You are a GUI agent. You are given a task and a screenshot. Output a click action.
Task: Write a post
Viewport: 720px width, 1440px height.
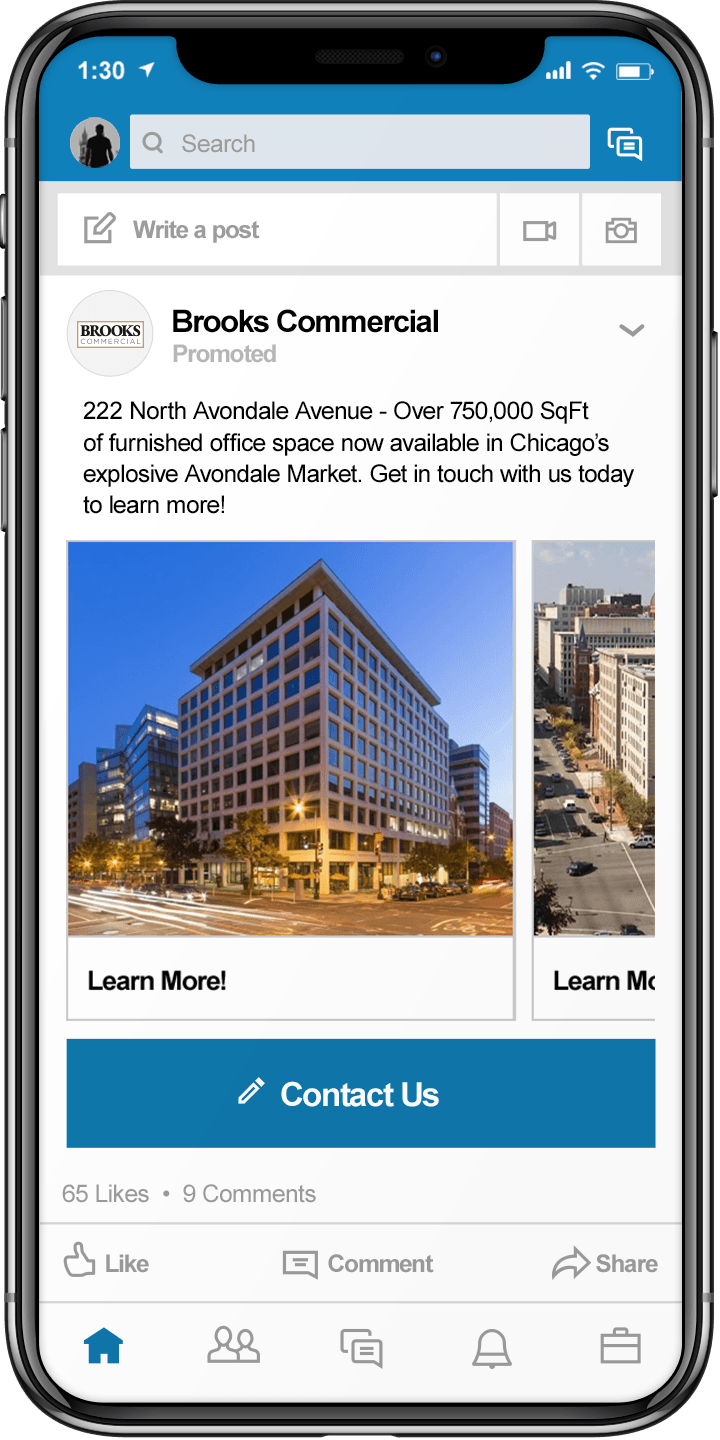click(x=277, y=230)
